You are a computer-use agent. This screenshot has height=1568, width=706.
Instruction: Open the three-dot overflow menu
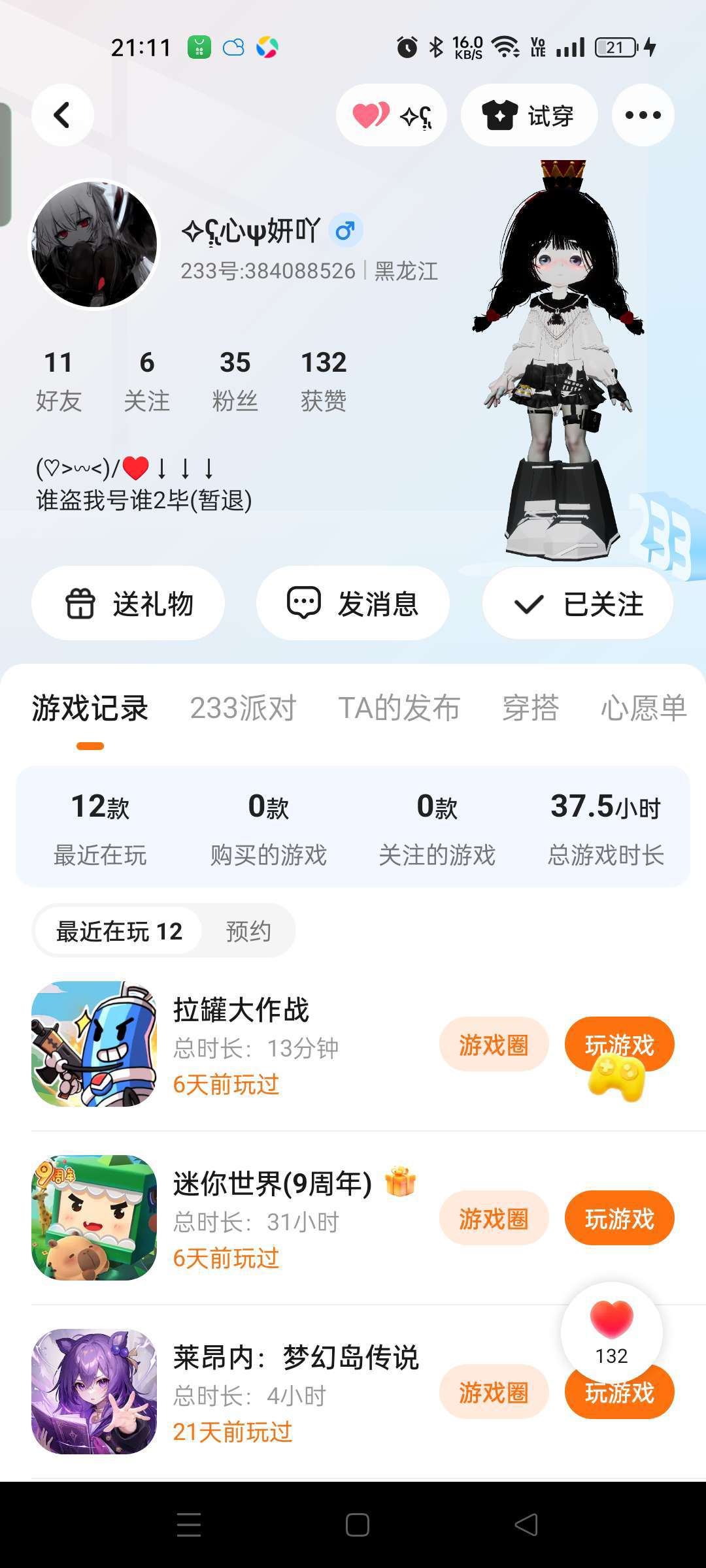click(x=643, y=116)
